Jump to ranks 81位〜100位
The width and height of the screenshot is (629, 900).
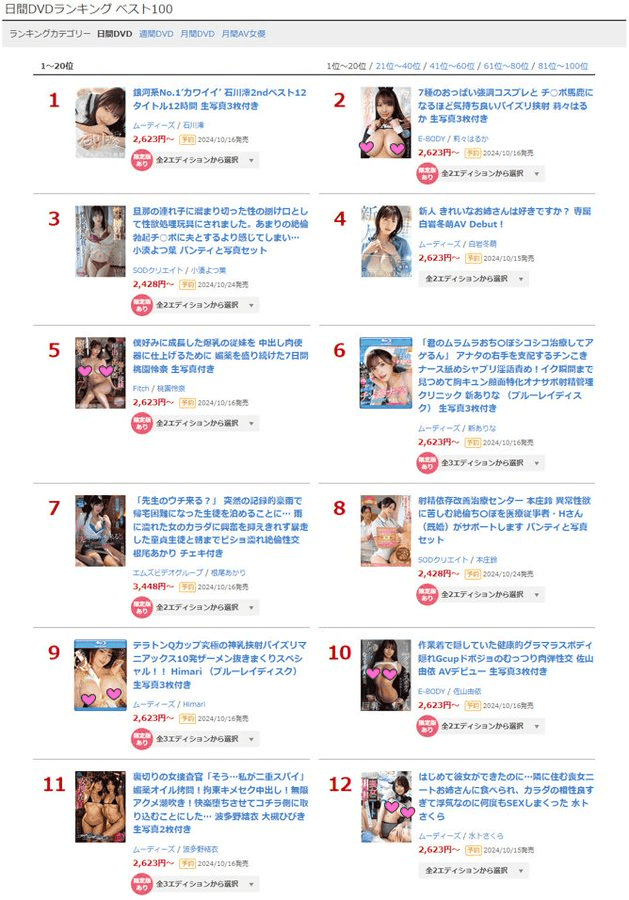click(562, 66)
